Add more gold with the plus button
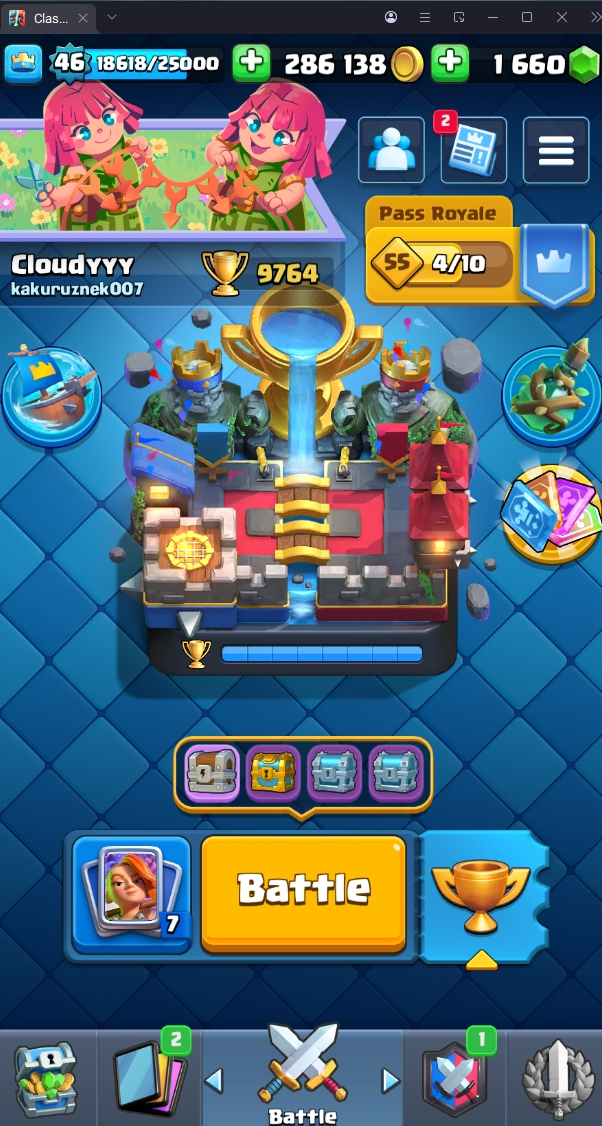 (251, 64)
